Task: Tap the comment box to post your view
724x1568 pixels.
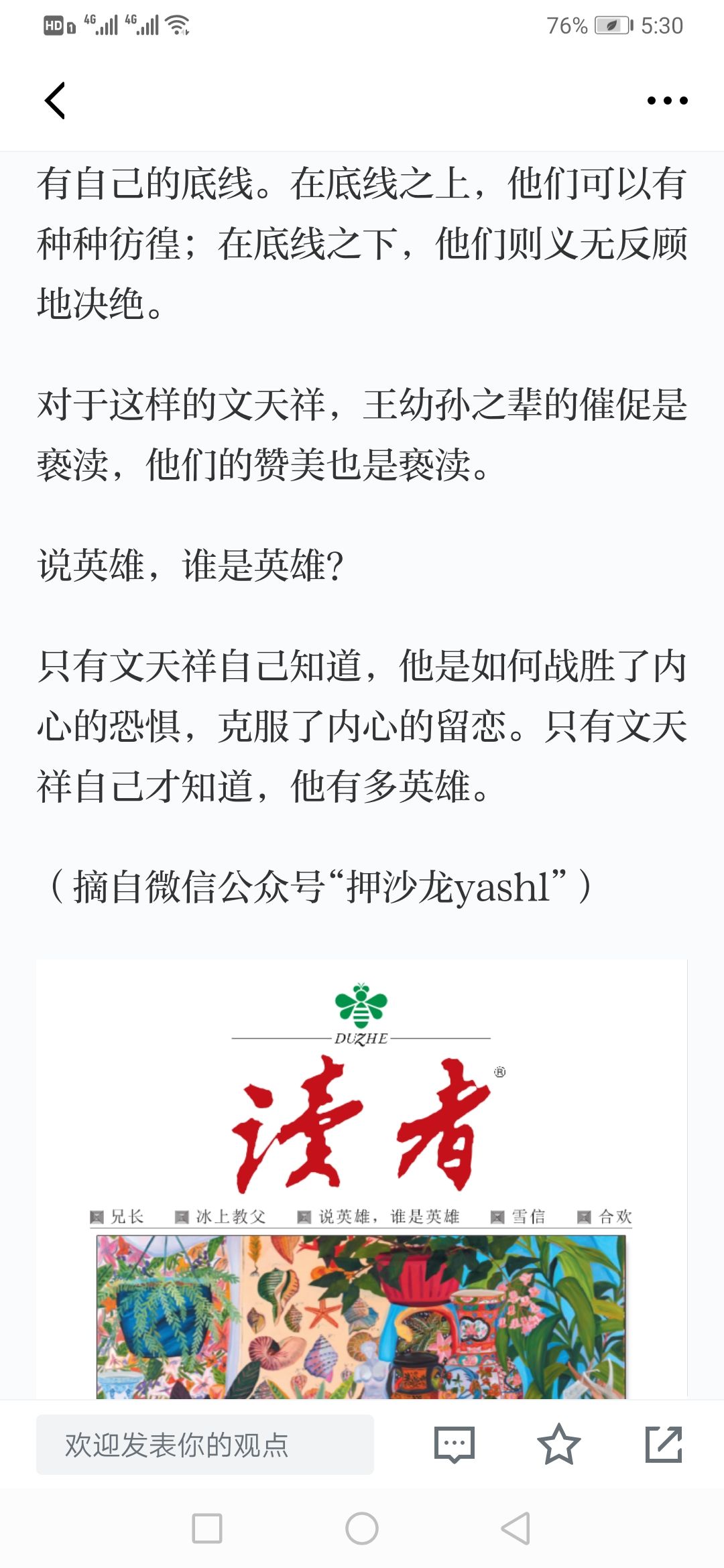Action: click(x=205, y=1444)
